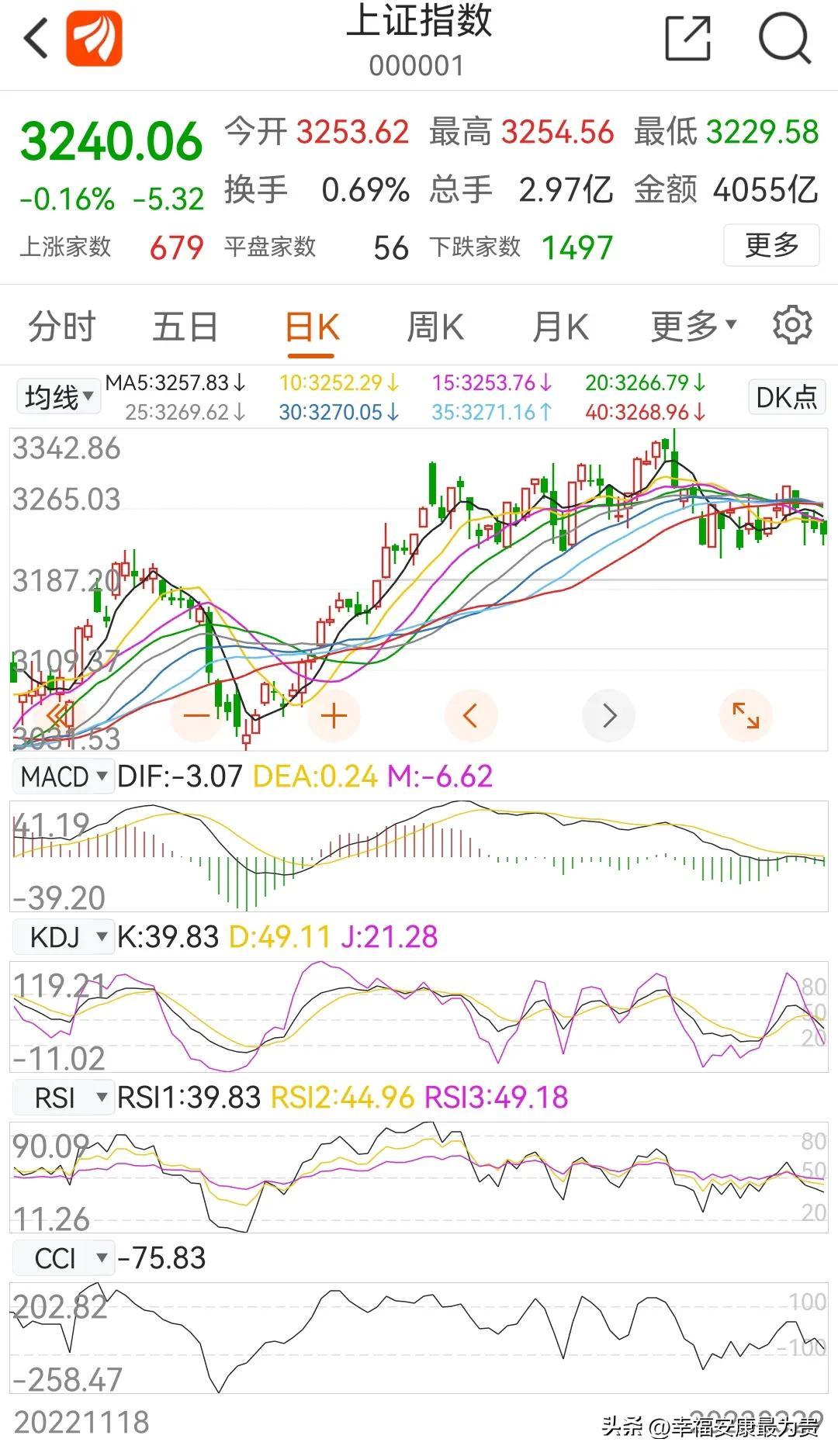The height and width of the screenshot is (1456, 838).
Task: Switch to the 周K tab
Action: point(435,327)
